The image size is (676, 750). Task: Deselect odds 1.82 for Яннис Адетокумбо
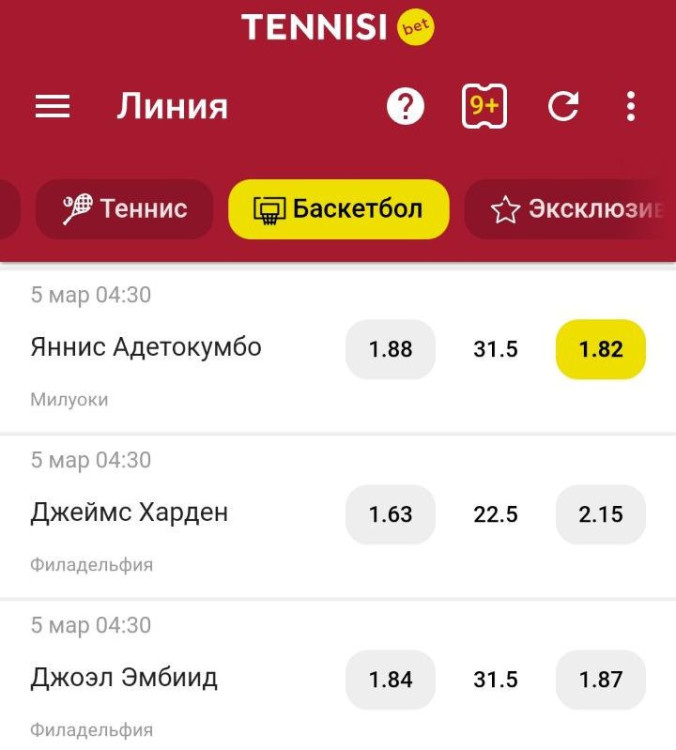[600, 349]
